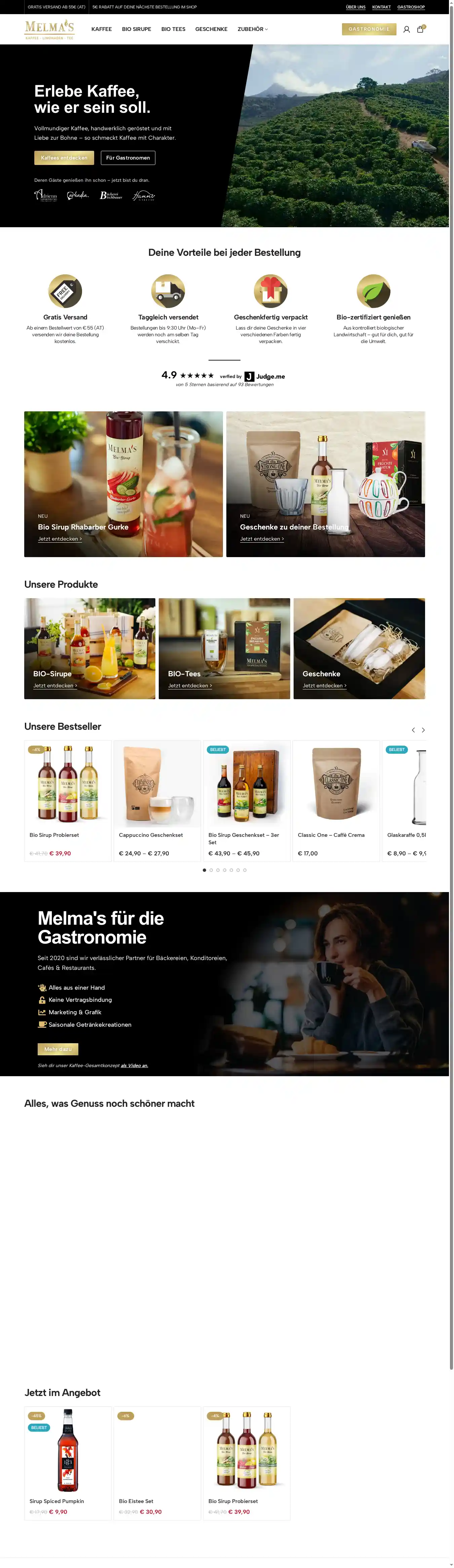Follow the underlined als Video an link
This screenshot has height=1568, width=454.
[134, 1065]
